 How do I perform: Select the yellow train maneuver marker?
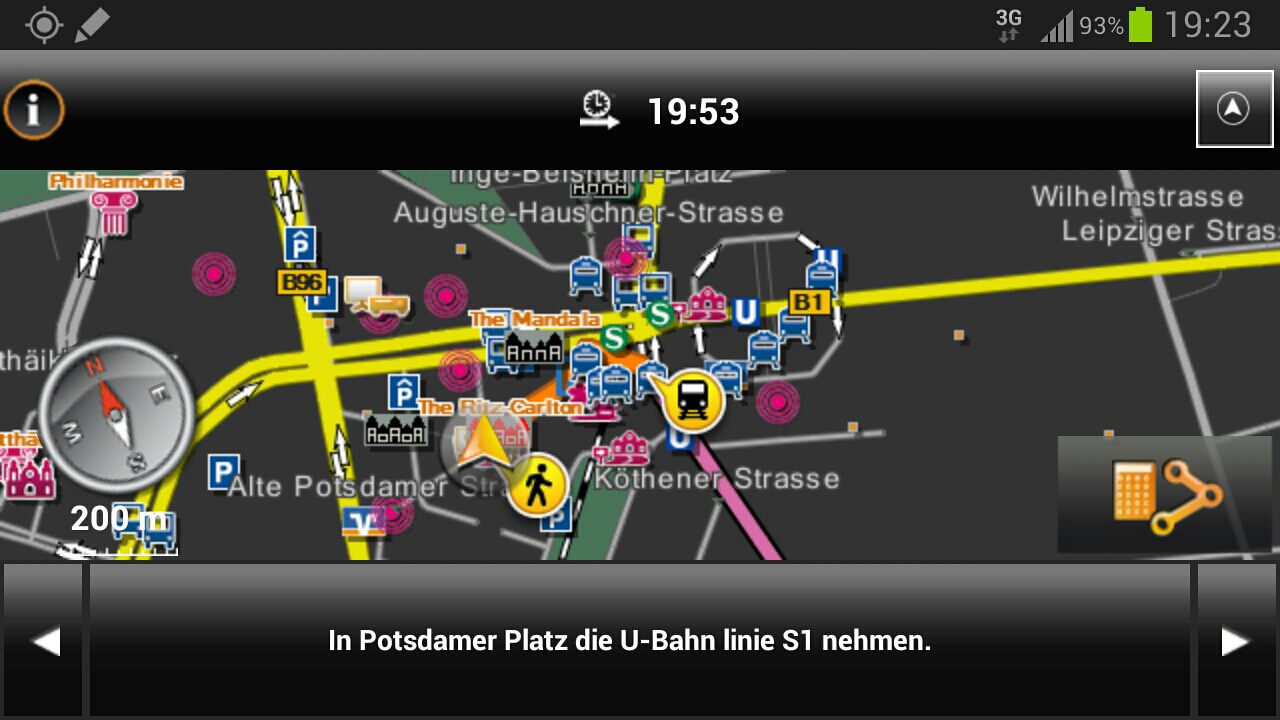pyautogui.click(x=693, y=401)
